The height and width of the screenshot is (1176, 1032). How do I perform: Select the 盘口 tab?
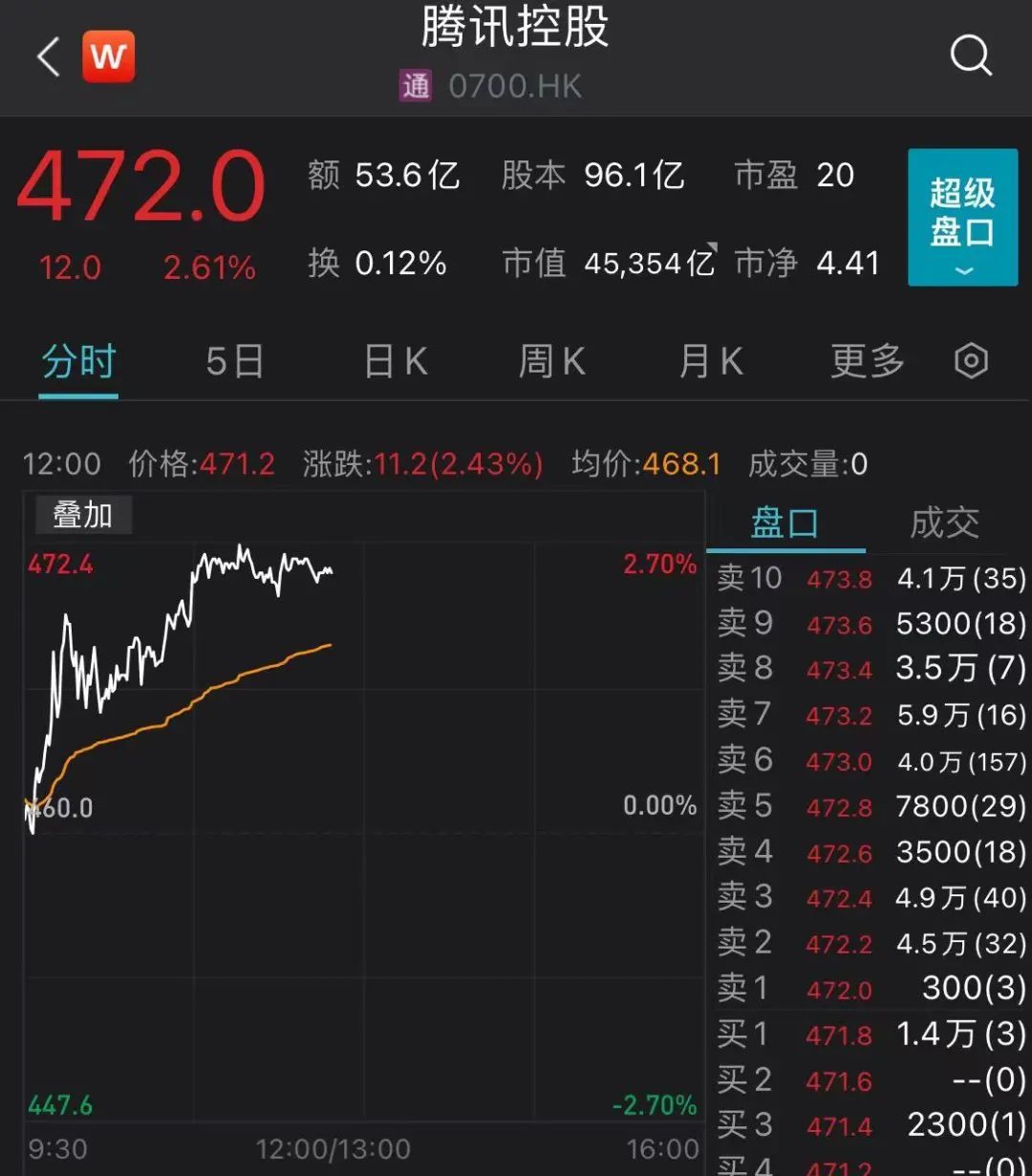785,524
